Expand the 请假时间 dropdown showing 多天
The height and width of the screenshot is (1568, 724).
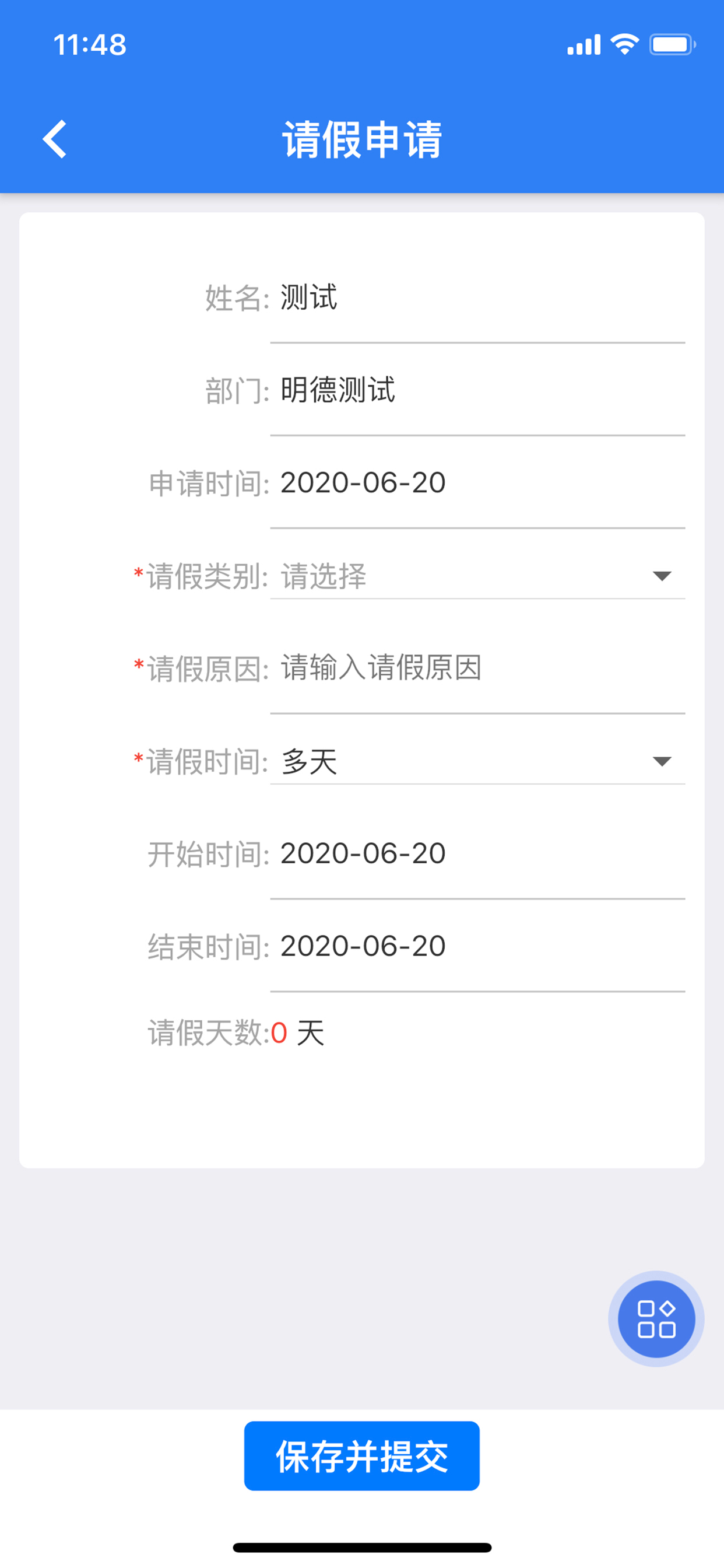tap(477, 761)
